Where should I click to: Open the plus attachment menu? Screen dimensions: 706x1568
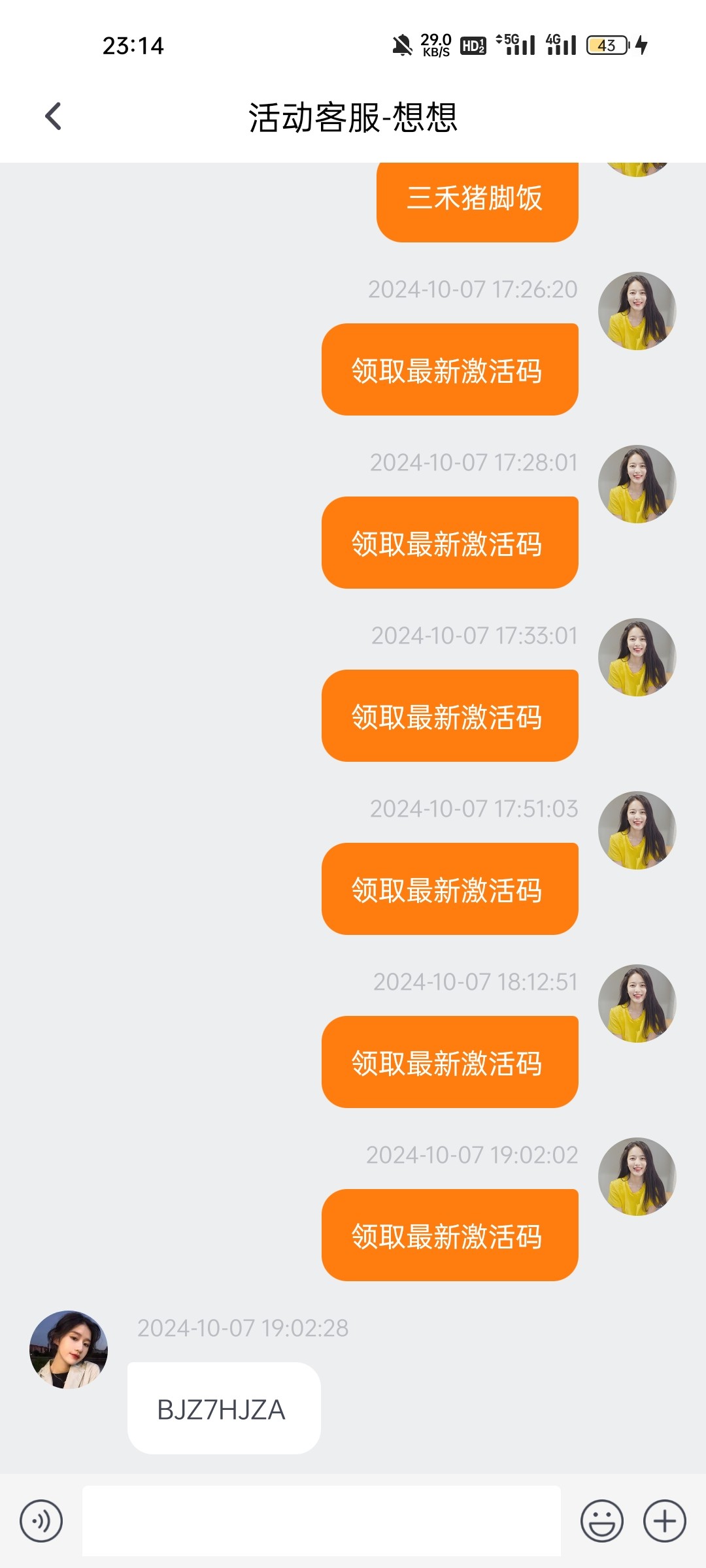click(664, 1520)
